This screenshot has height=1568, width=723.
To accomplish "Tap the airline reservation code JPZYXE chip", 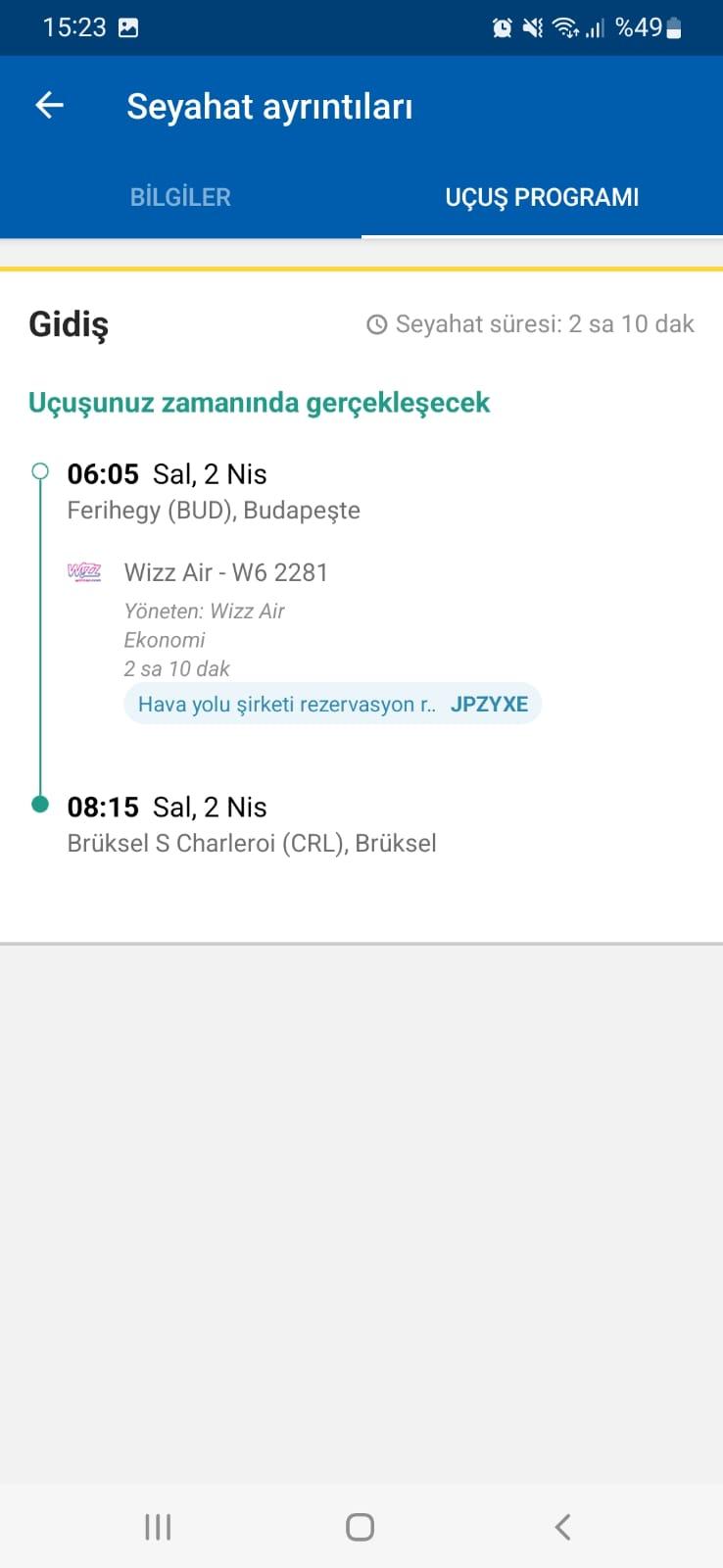I will 332,704.
